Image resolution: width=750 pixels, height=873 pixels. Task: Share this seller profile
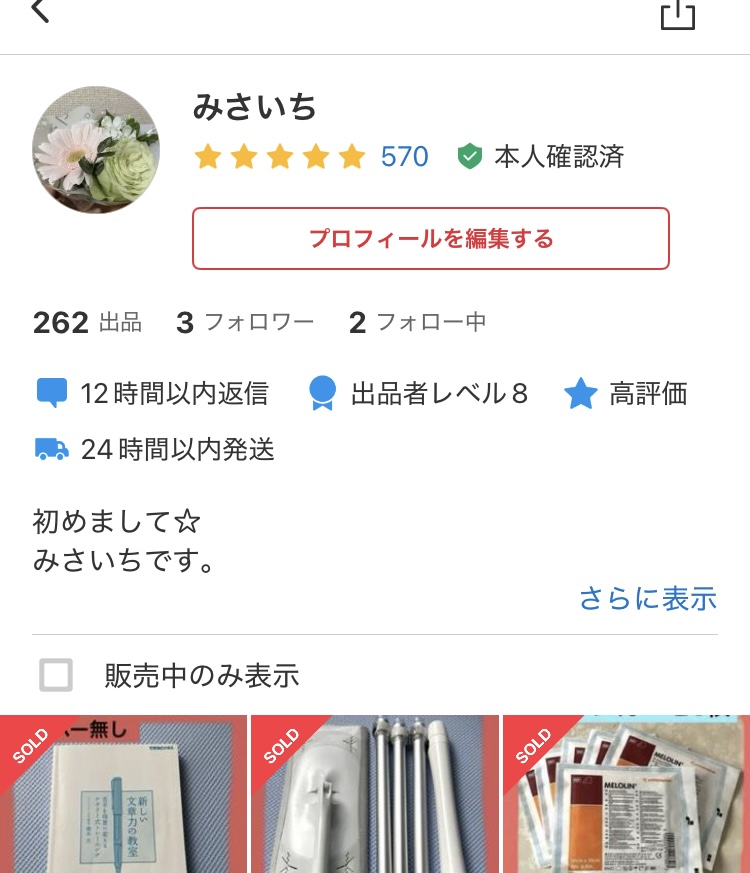coord(677,14)
